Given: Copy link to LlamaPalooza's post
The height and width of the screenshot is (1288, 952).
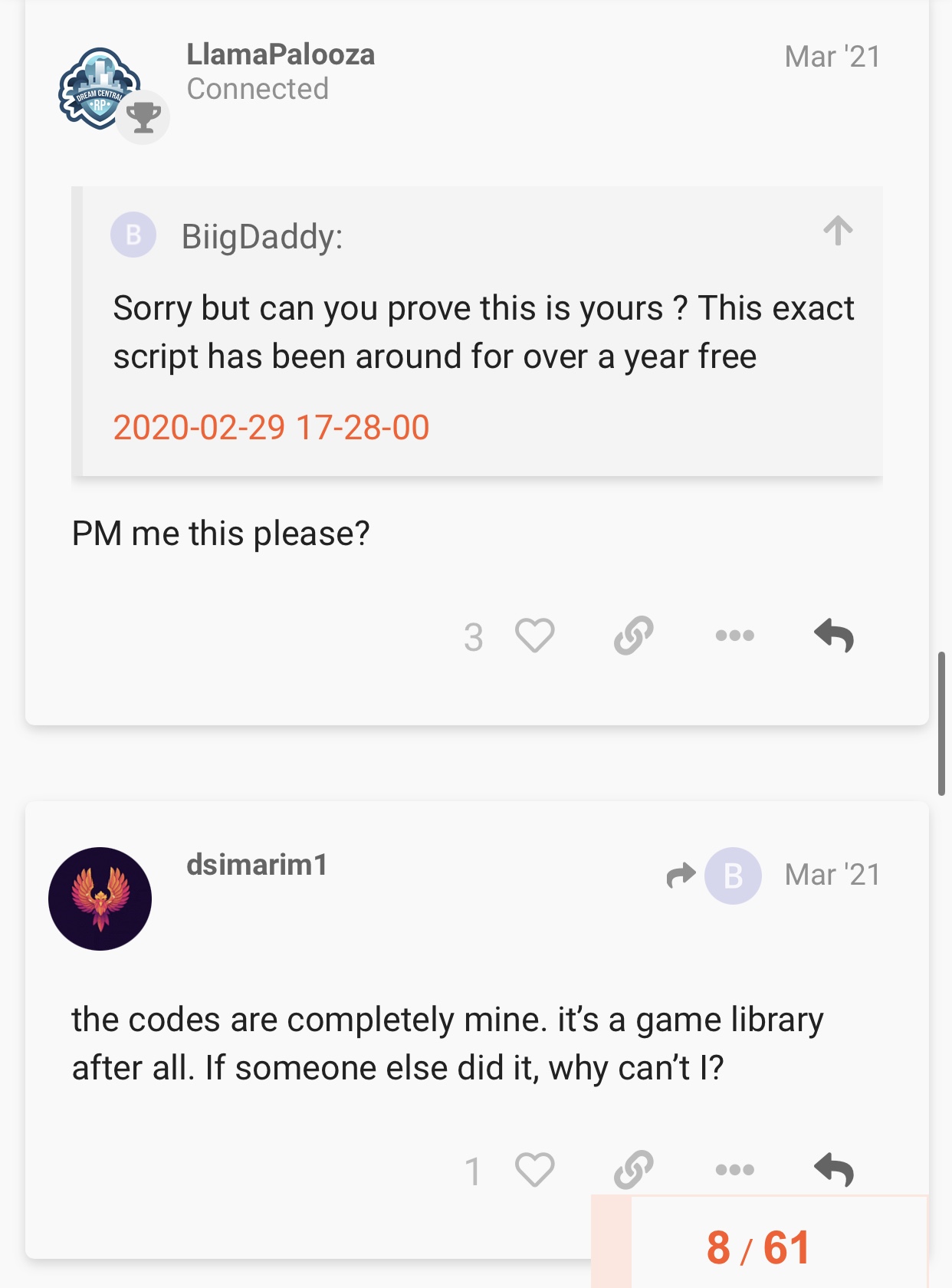Looking at the screenshot, I should point(633,636).
